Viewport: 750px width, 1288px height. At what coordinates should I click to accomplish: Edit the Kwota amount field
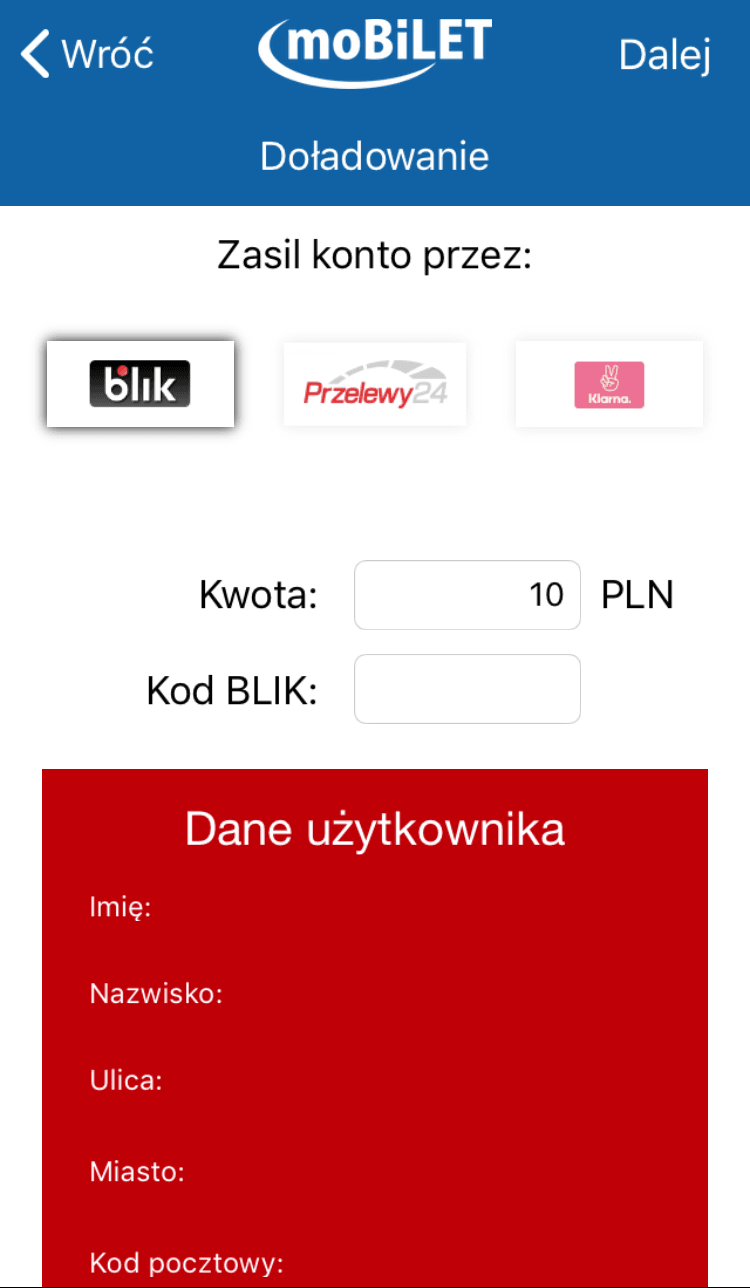pos(467,595)
